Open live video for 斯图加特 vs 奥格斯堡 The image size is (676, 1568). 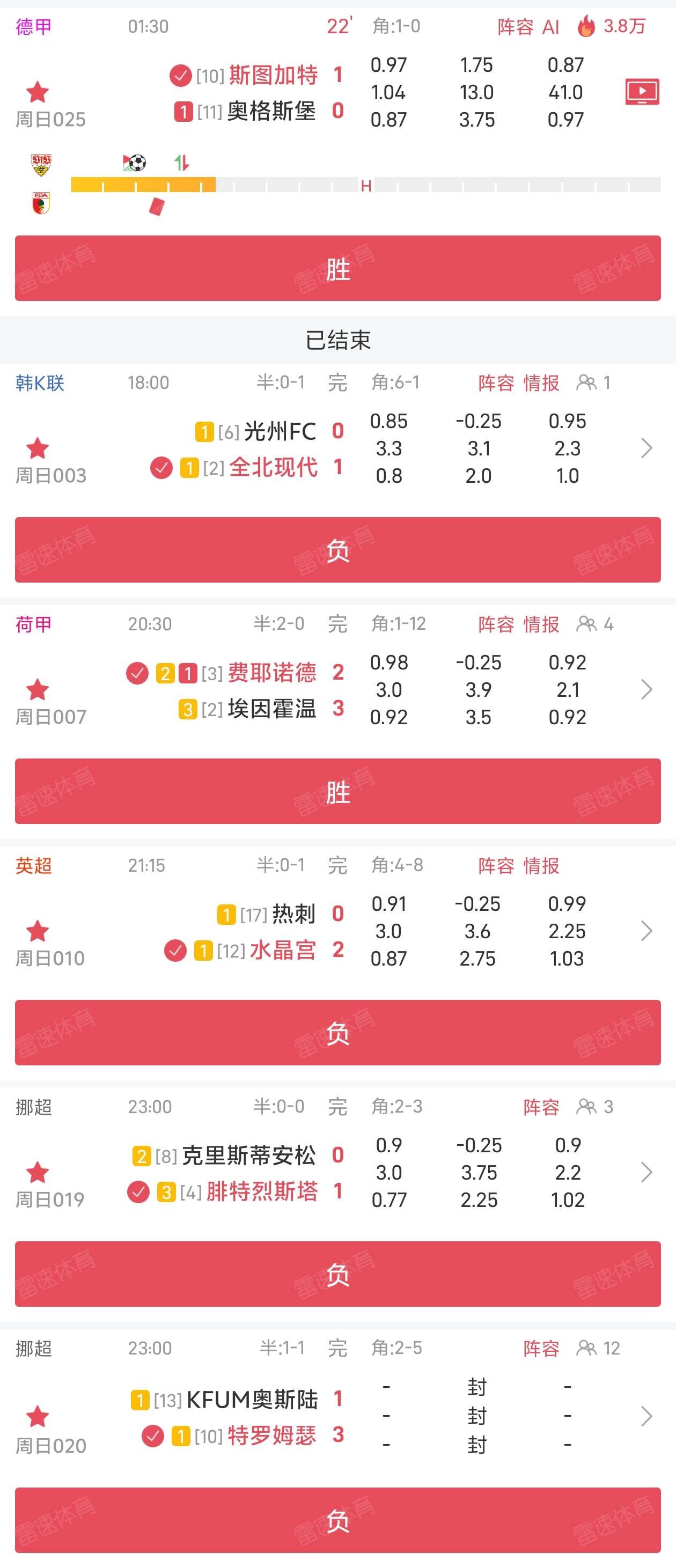(642, 92)
